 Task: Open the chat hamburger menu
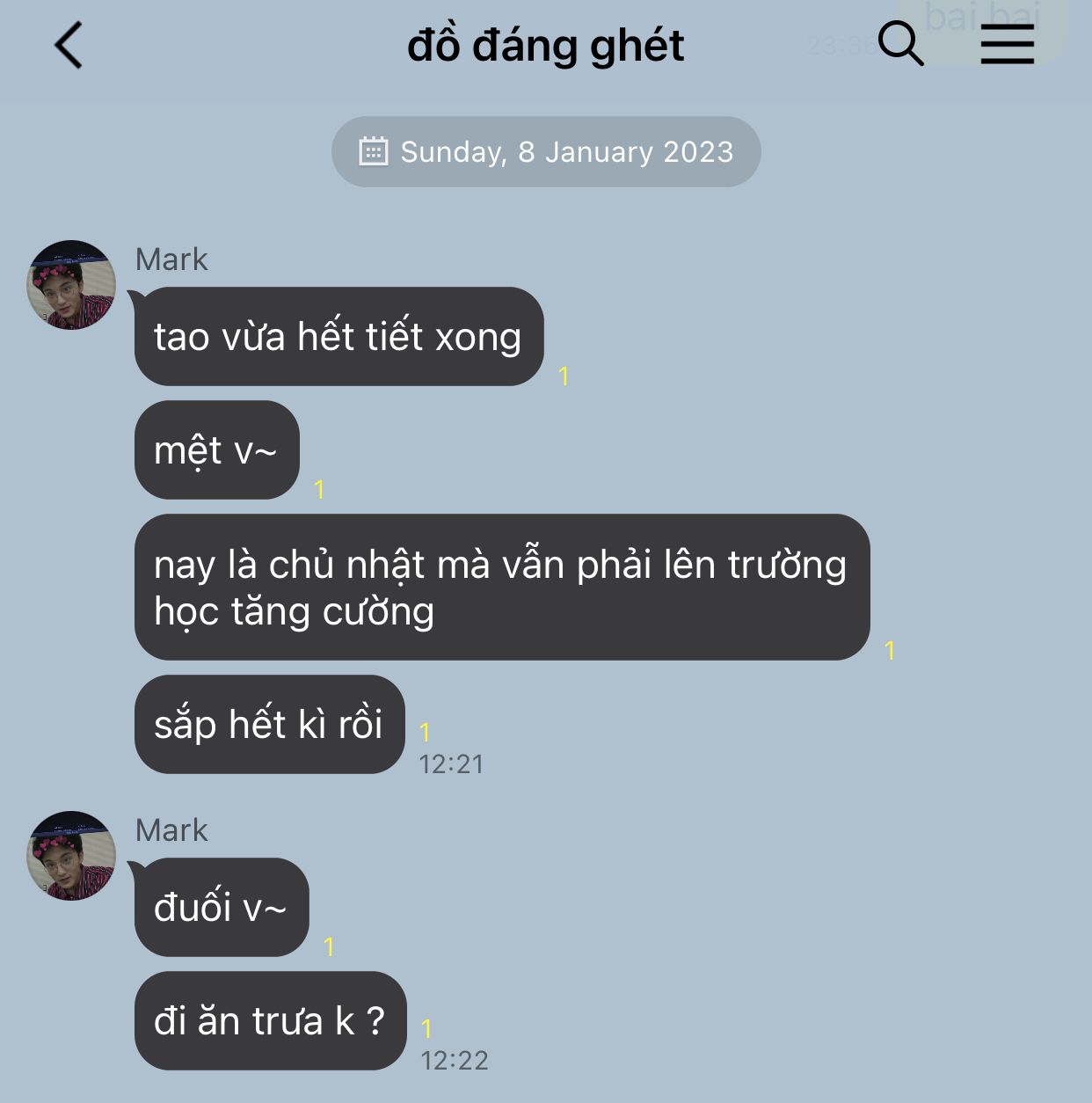click(1007, 44)
